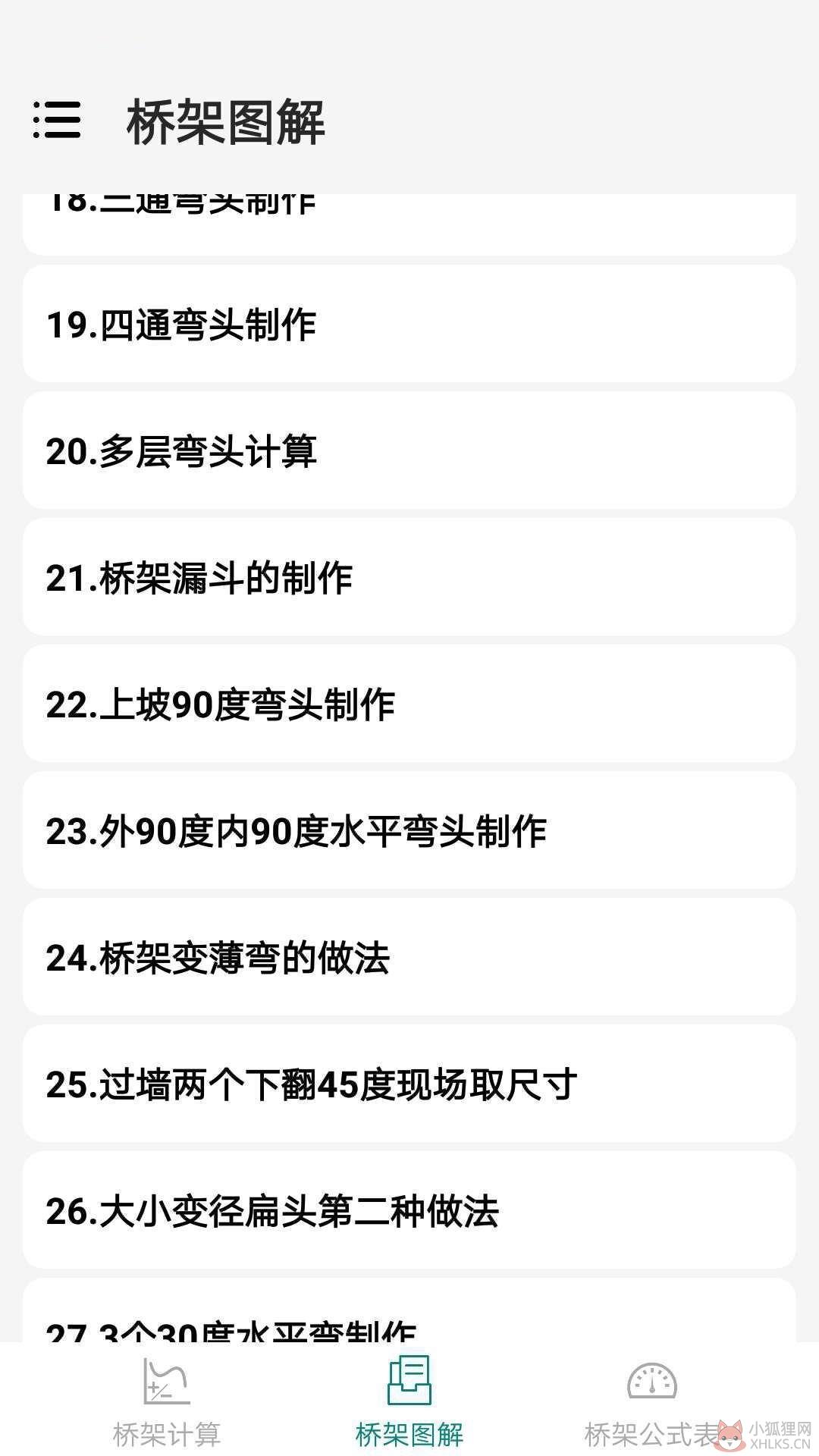The height and width of the screenshot is (1456, 819).
Task: Open 25.过墙两个下翻45度现场取尺寸
Action: coord(409,1084)
